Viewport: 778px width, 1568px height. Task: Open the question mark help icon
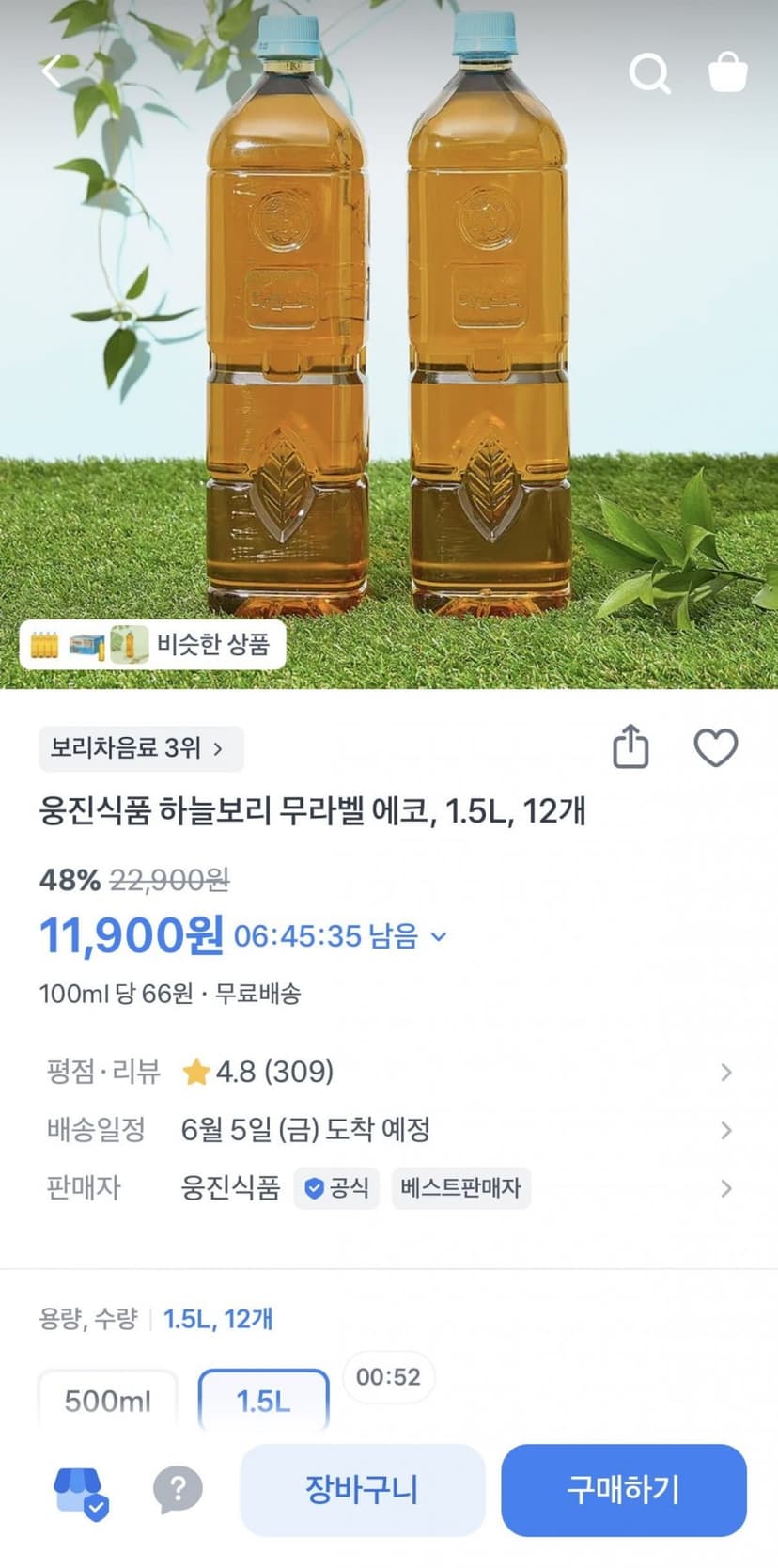pos(178,1490)
